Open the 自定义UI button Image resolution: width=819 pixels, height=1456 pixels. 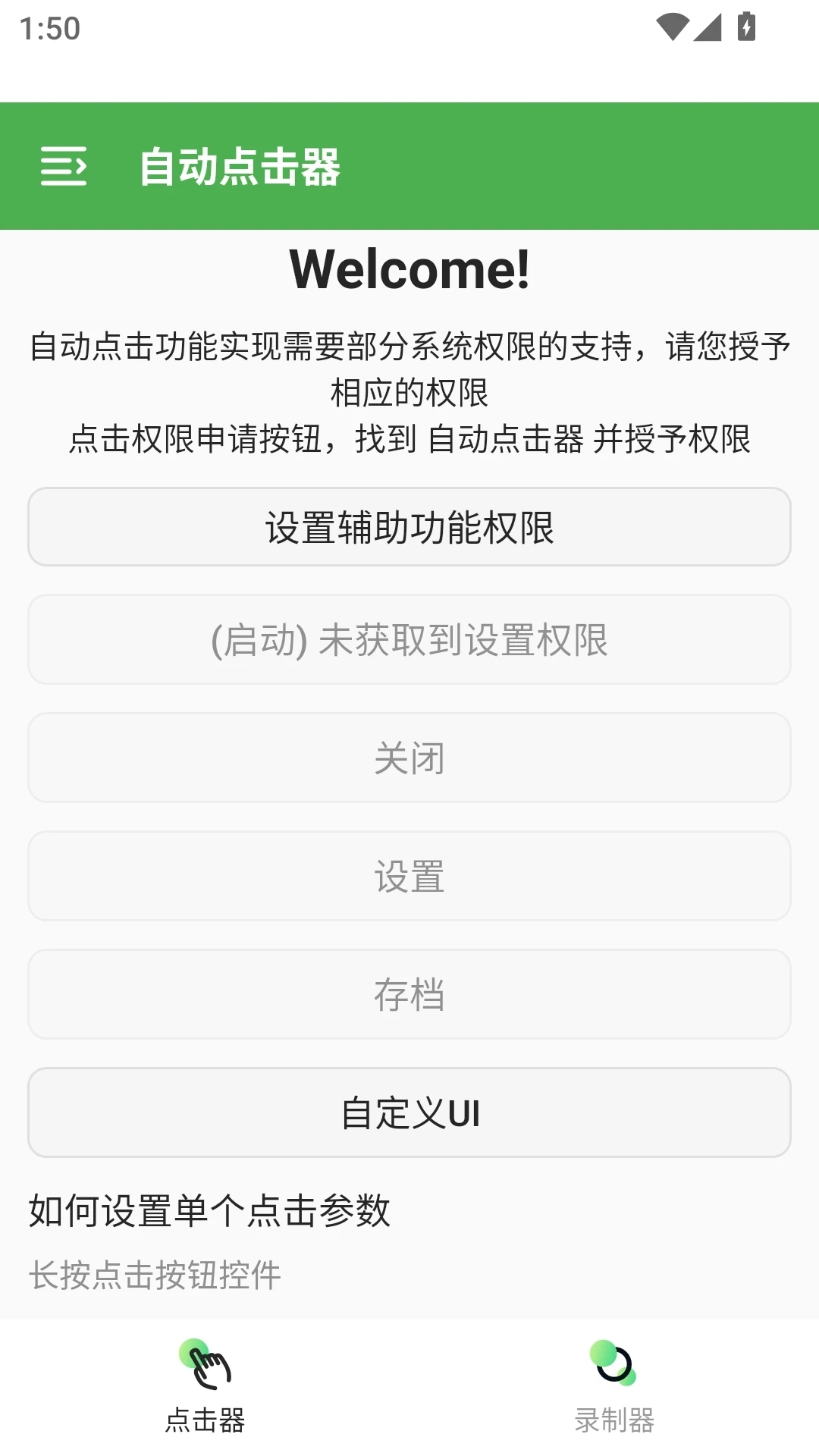coord(409,1112)
